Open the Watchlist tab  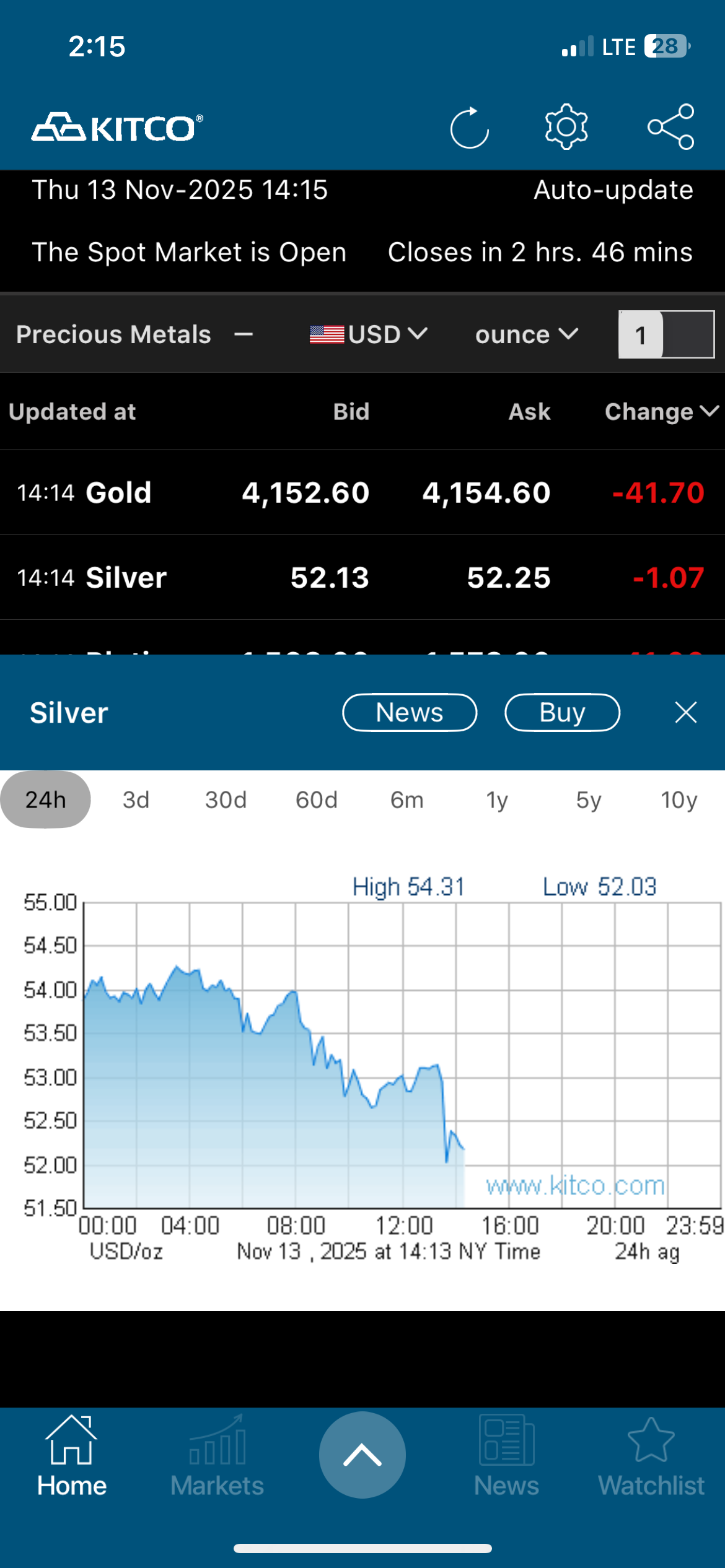[651, 1458]
